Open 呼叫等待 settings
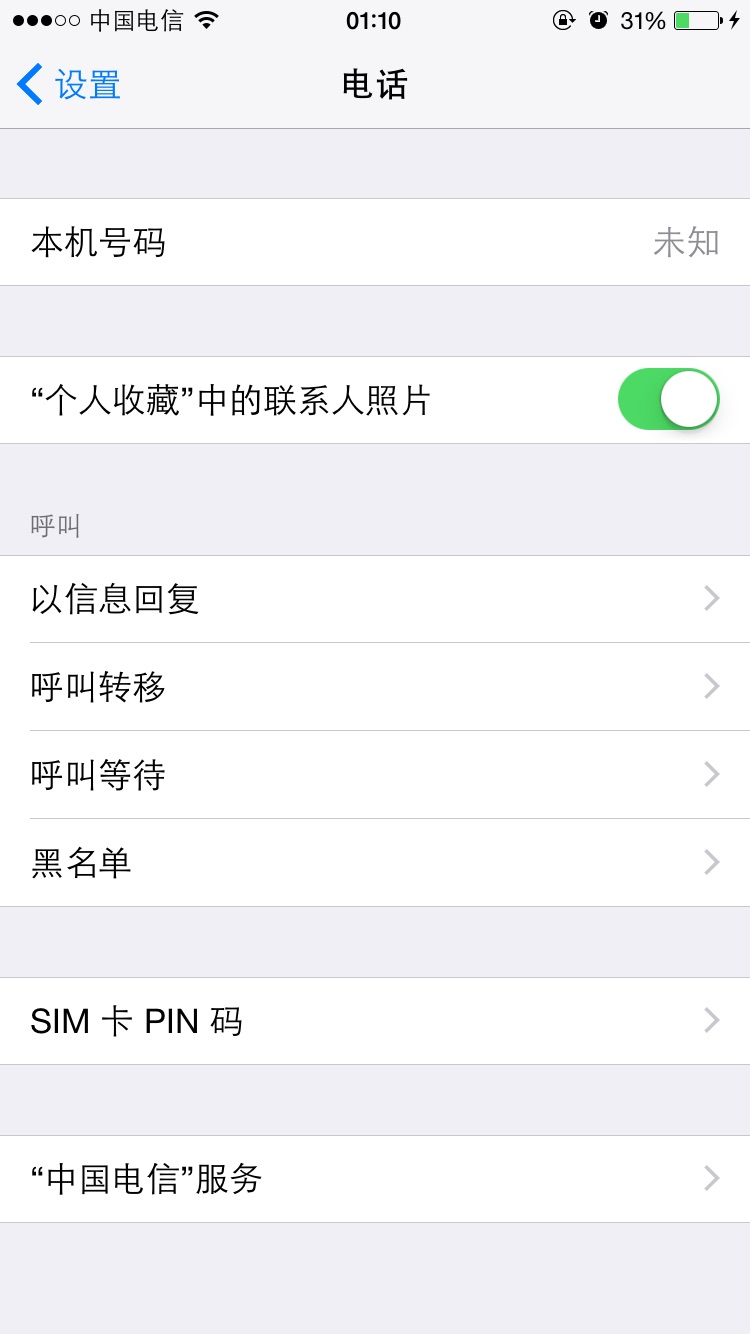Screen dimensions: 750x1334 pyautogui.click(x=375, y=775)
